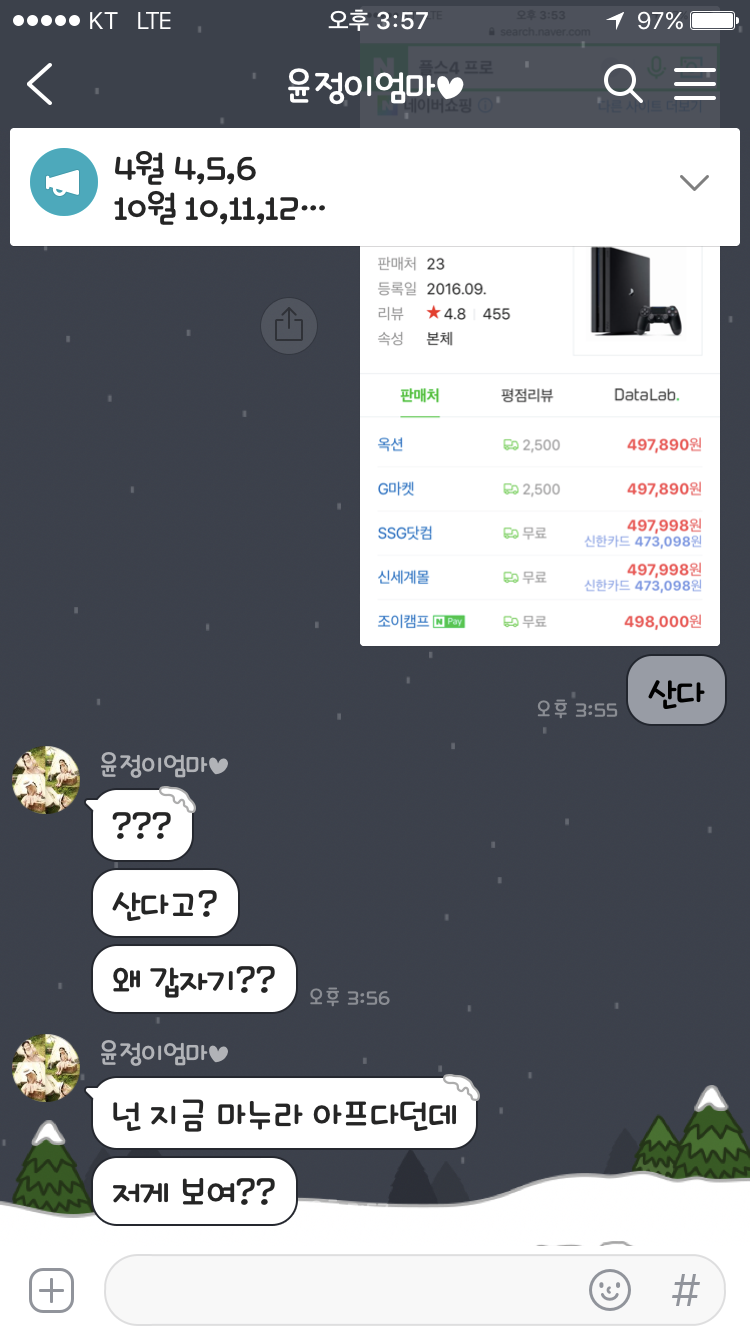Share the sent screenshot image
The height and width of the screenshot is (1334, 750).
coord(288,325)
